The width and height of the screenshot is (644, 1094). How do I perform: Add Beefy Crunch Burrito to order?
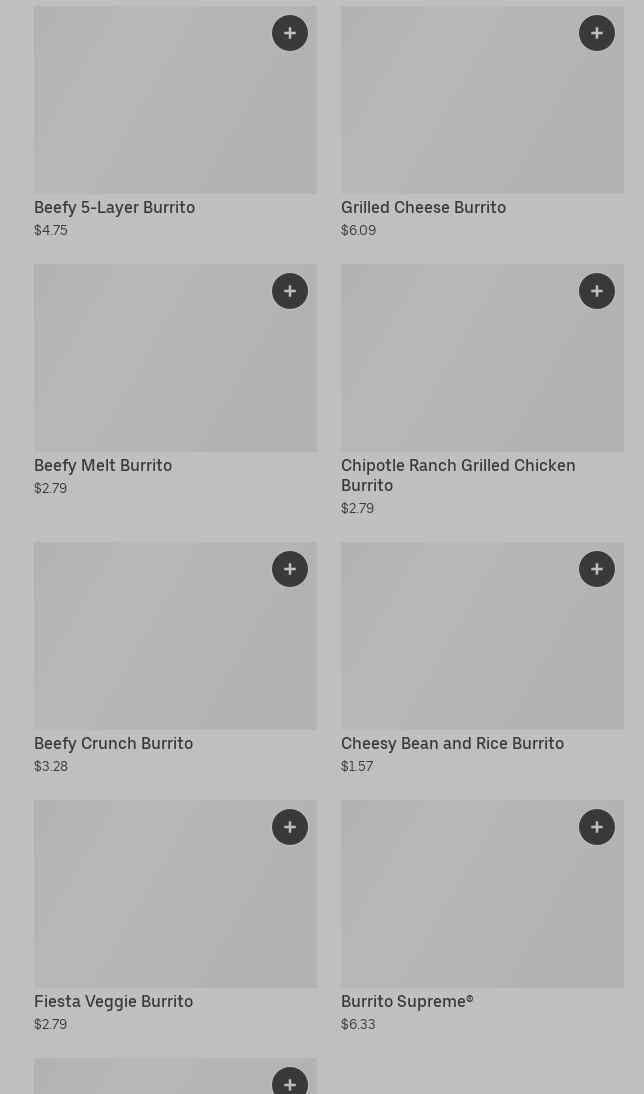click(290, 569)
